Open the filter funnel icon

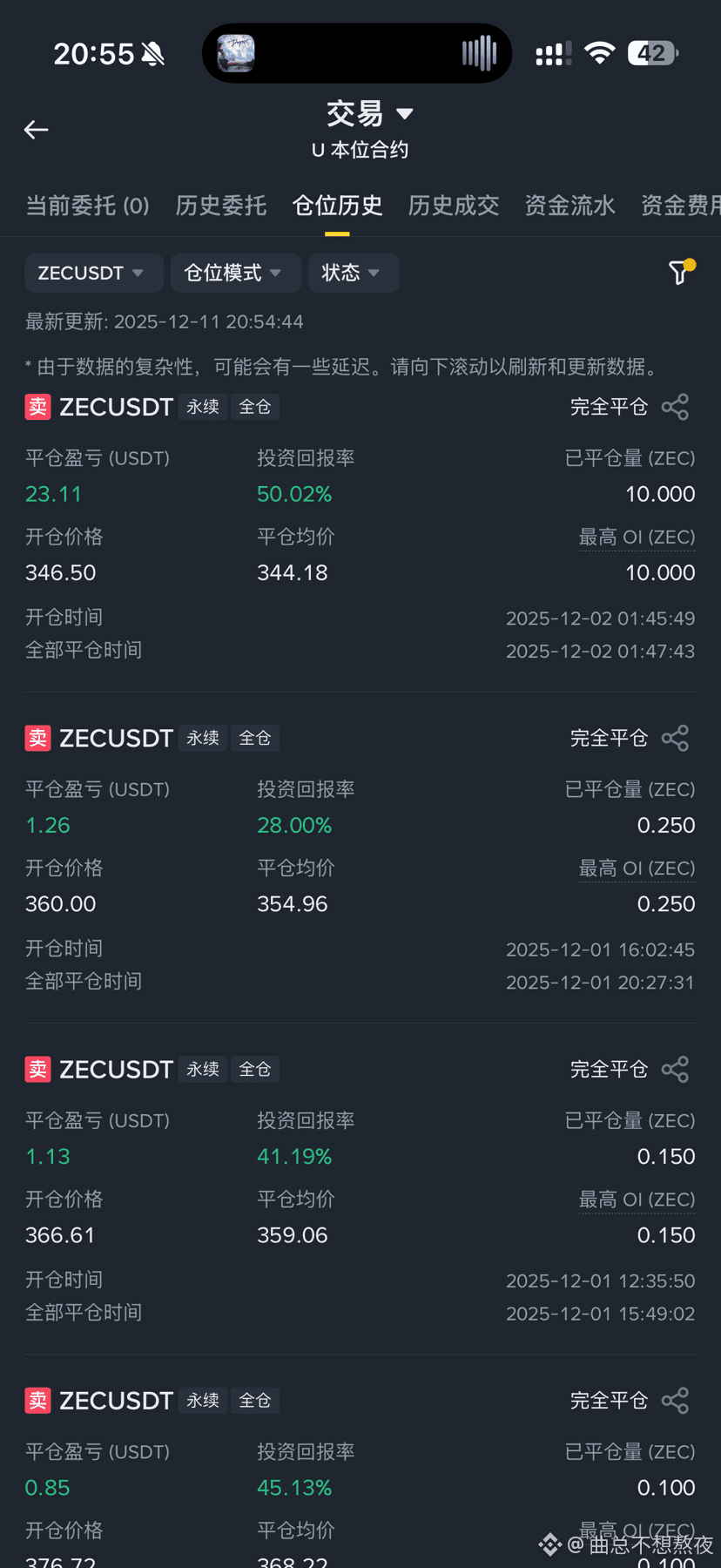coord(679,273)
